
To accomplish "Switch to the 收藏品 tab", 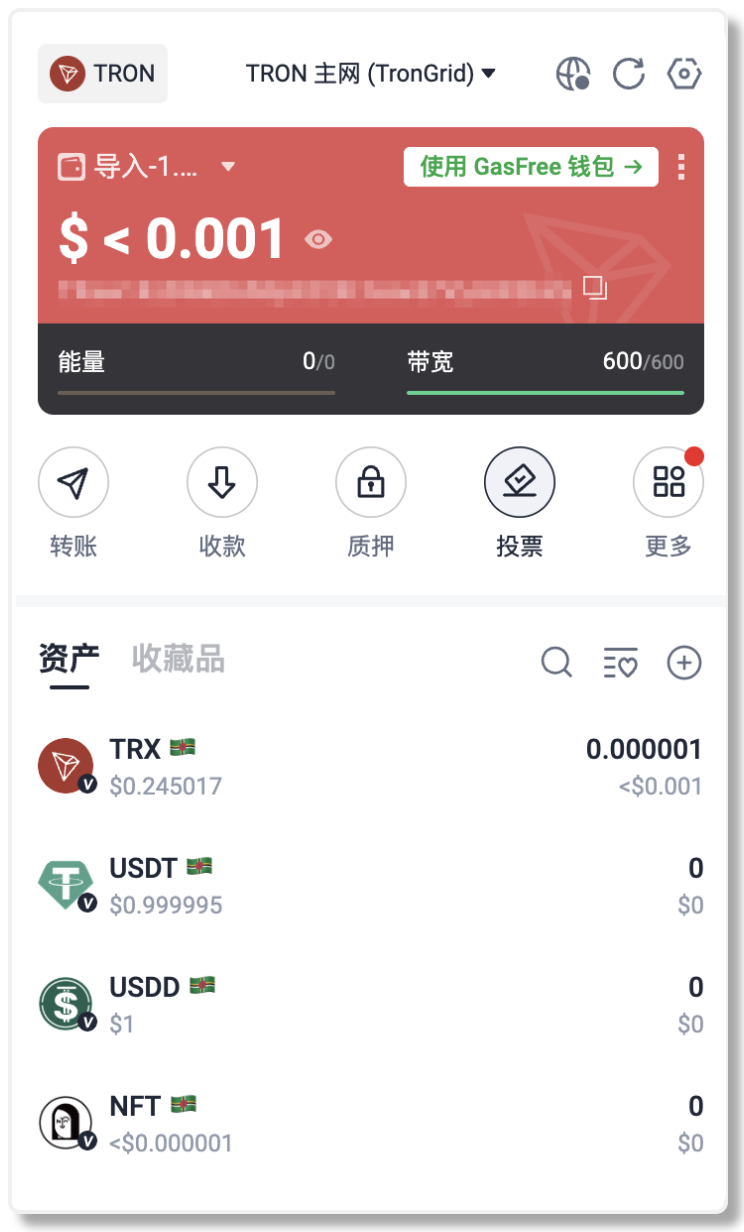I will 178,659.
